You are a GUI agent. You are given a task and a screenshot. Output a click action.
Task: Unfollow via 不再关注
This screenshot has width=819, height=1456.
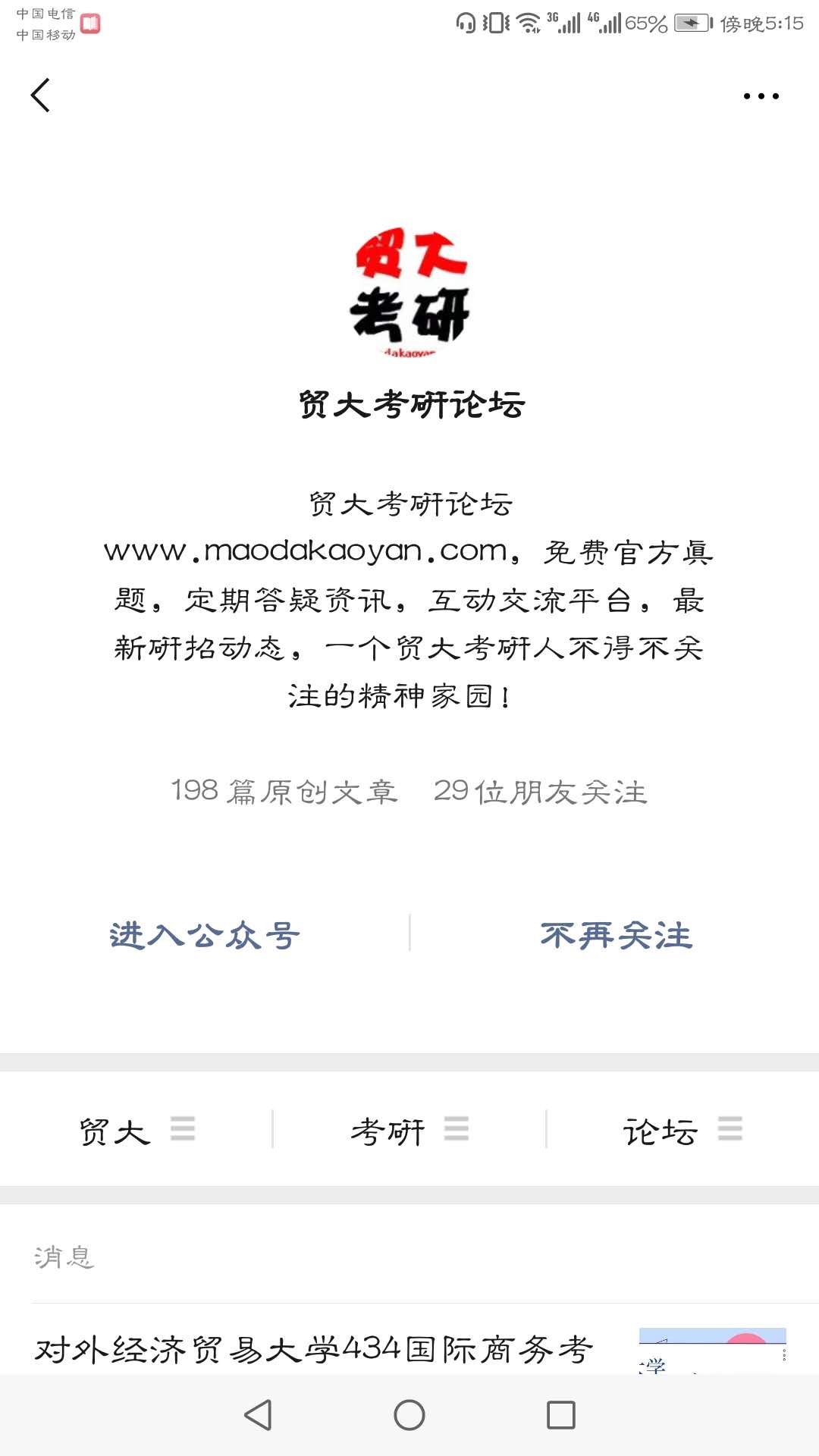pos(616,935)
